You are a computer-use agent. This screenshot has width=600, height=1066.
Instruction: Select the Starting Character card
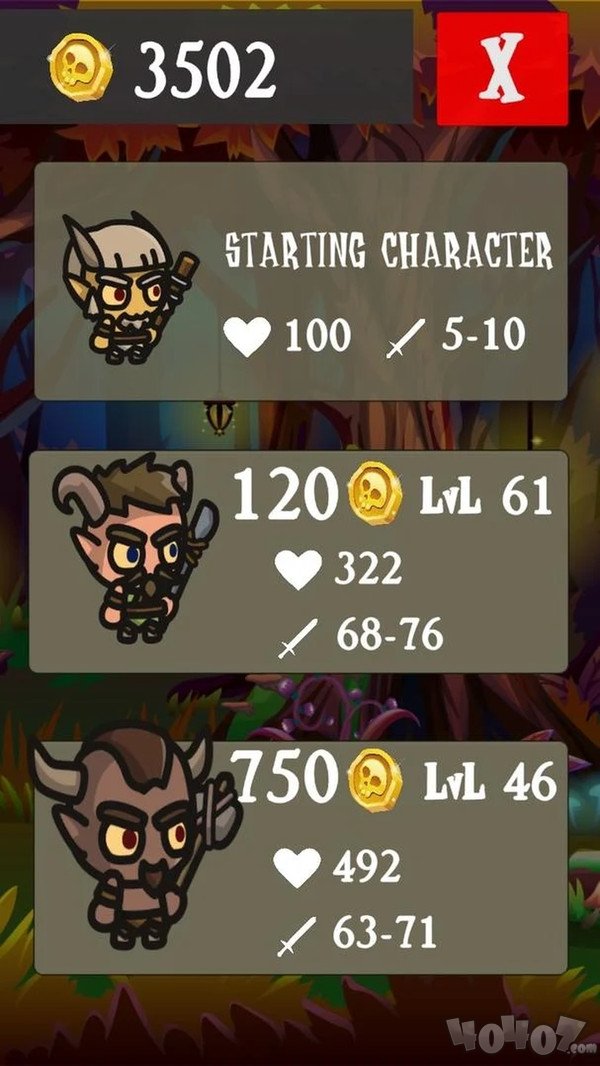point(301,281)
